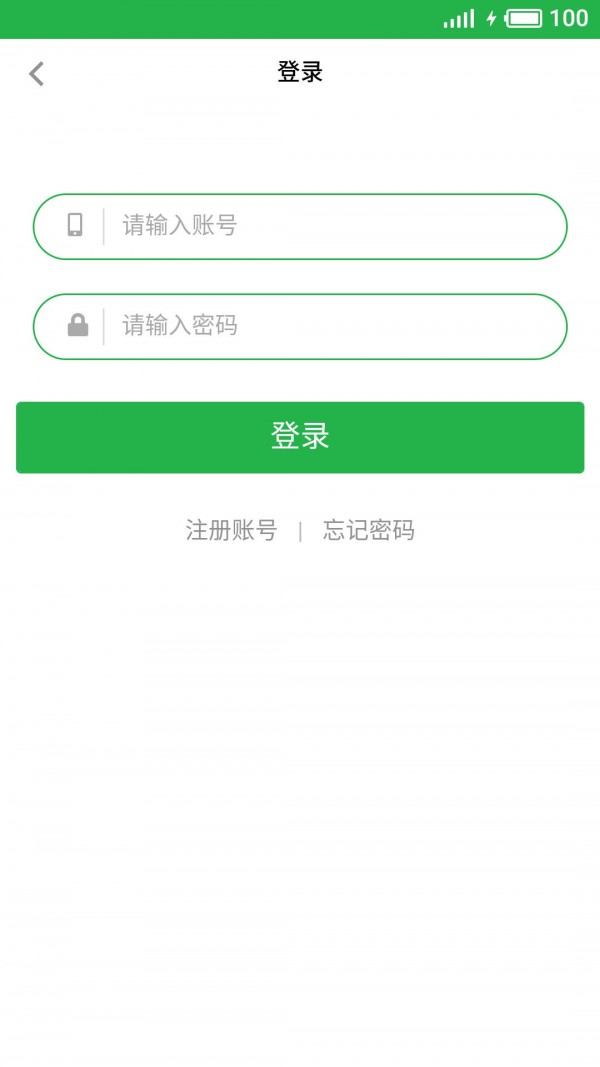Focus the 请输入账号 account field
600x1067 pixels.
(330, 226)
